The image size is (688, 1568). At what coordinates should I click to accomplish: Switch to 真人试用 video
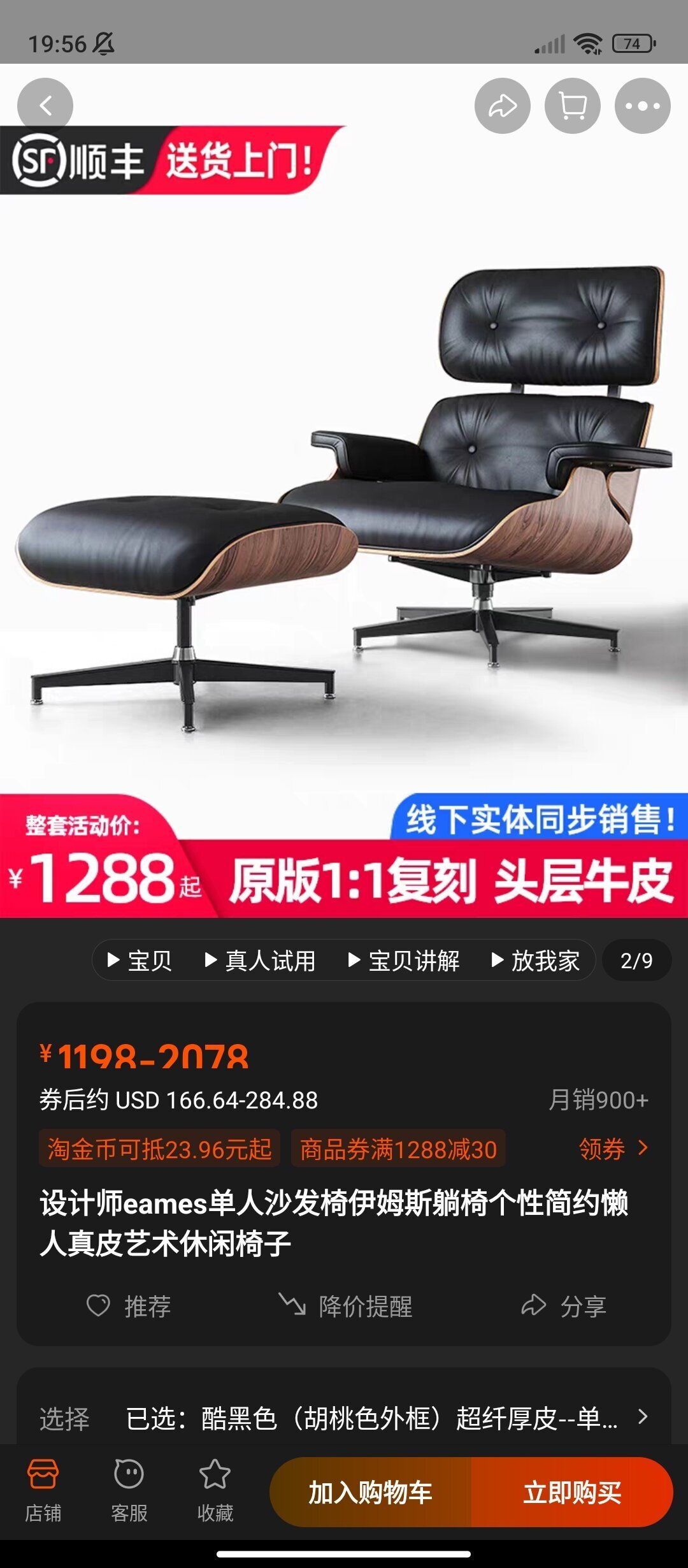[x=260, y=961]
